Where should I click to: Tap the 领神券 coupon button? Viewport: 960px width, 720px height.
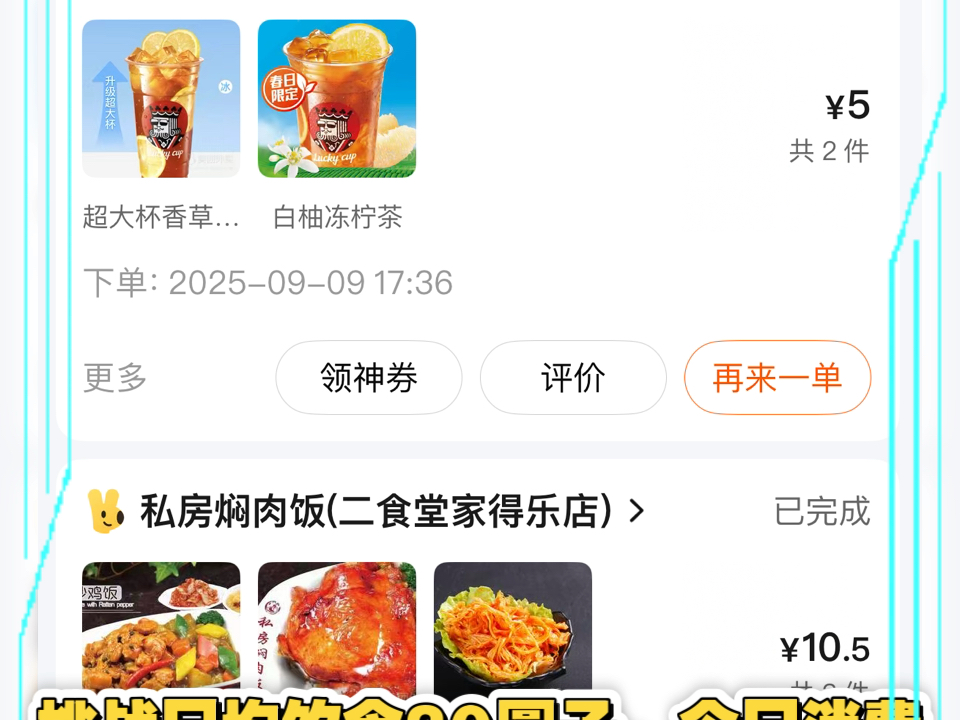point(369,378)
